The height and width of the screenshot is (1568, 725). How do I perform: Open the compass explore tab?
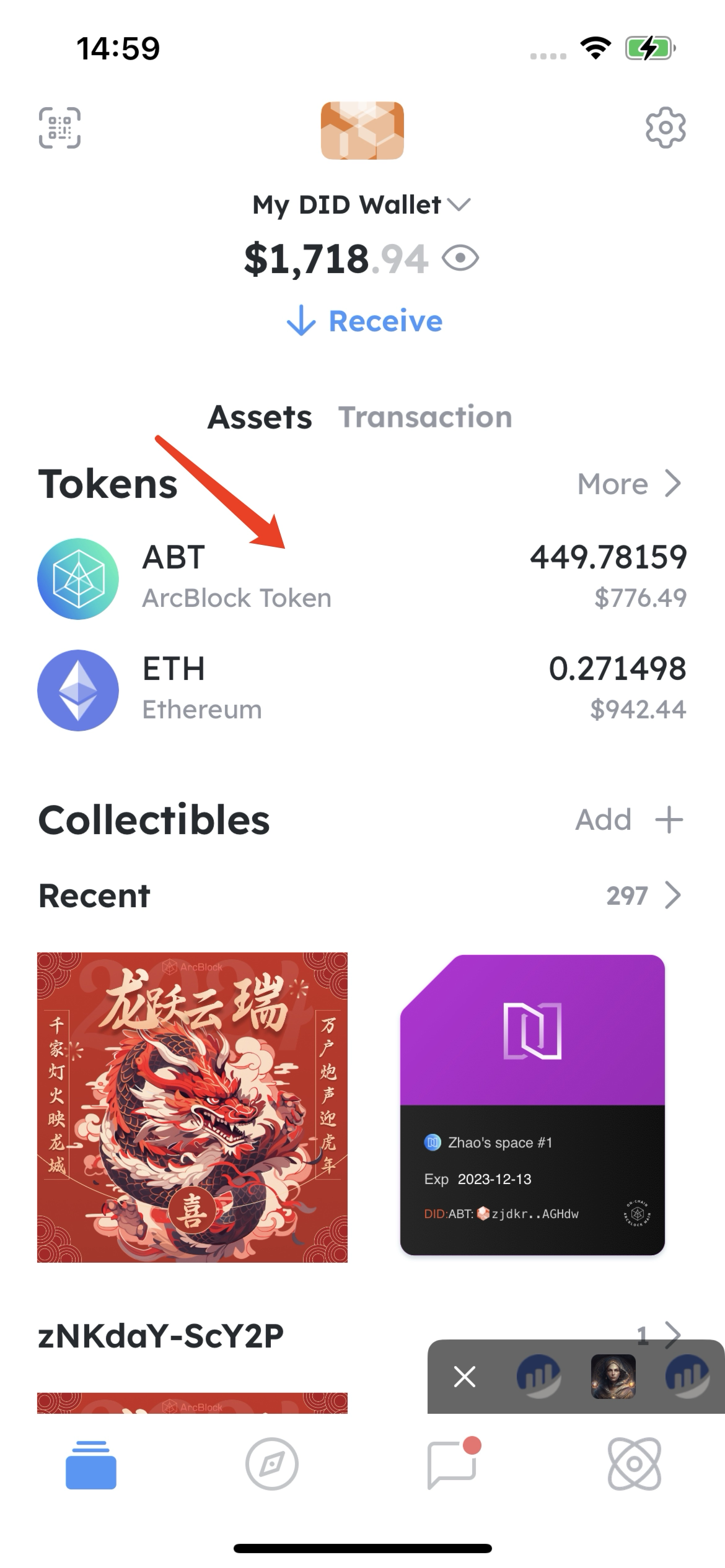tap(271, 1464)
